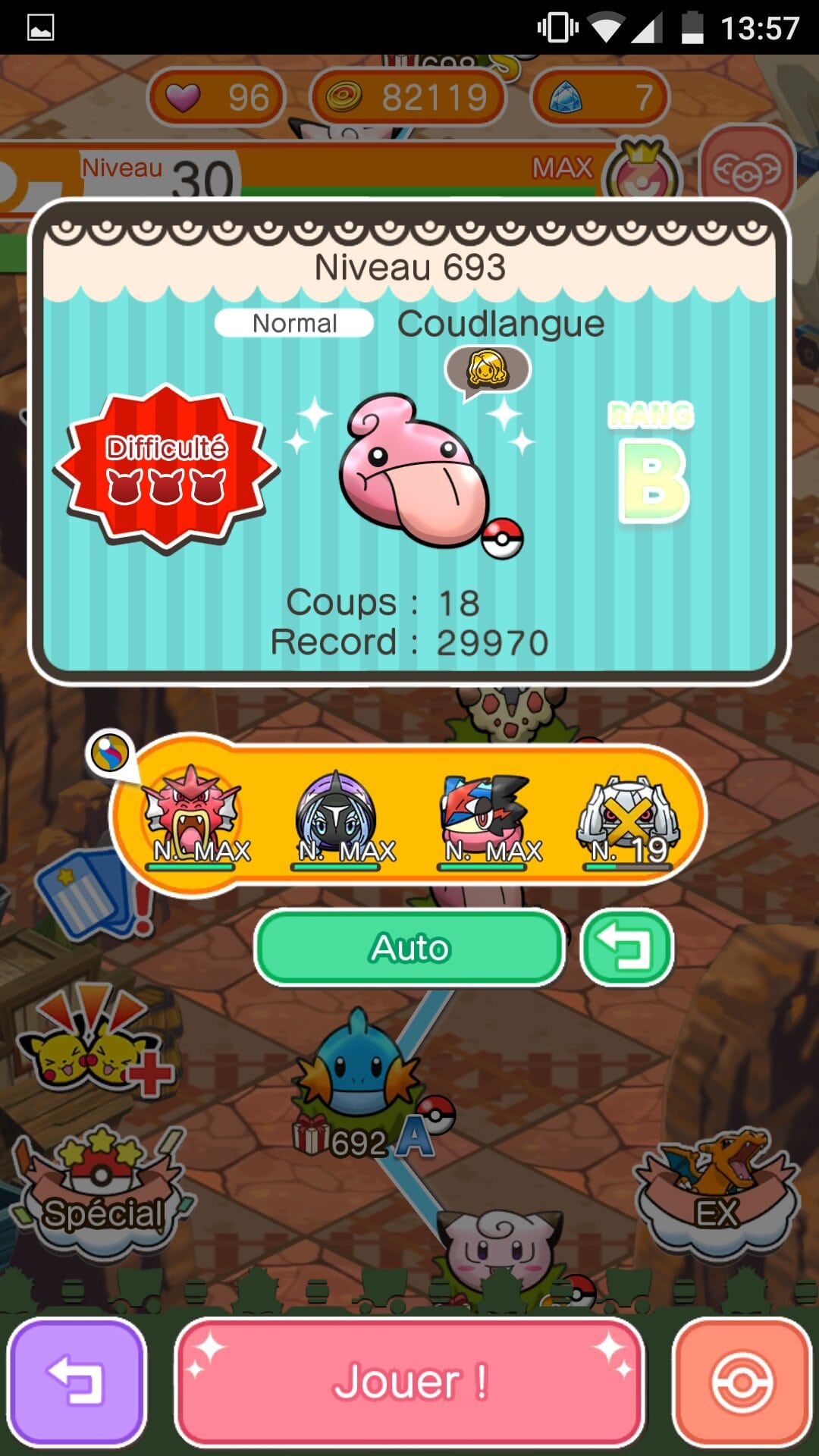The width and height of the screenshot is (819, 1456).
Task: Go back with the purple return button
Action: click(x=76, y=1382)
